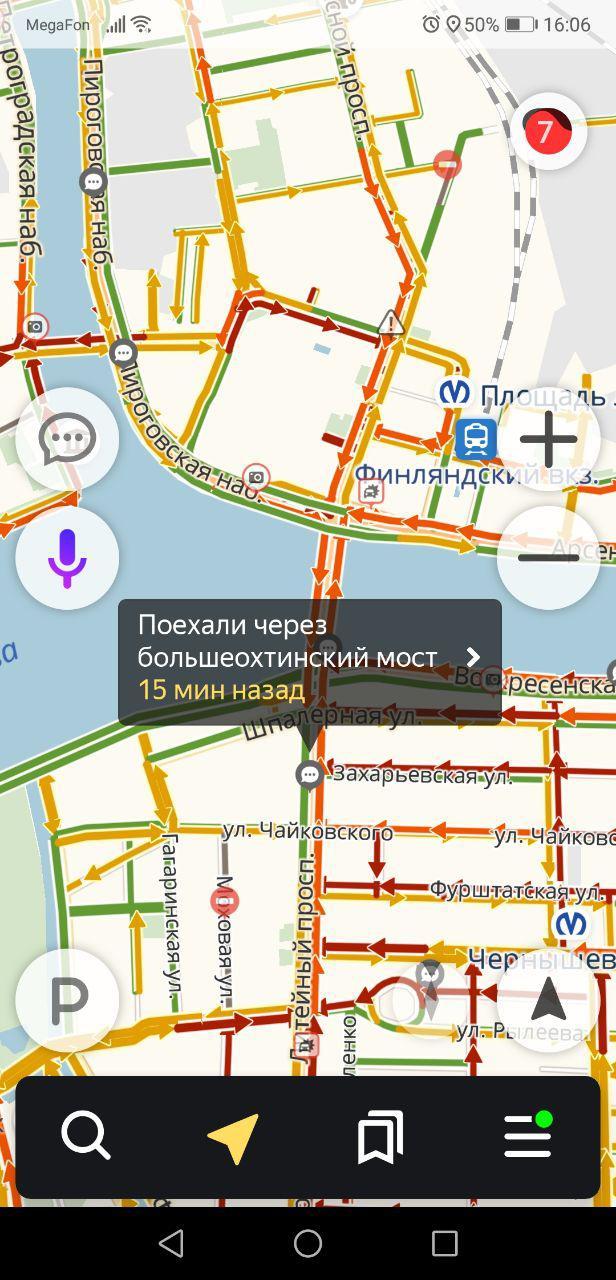Open system recent apps
Viewport: 616px width, 1280px height.
(x=444, y=1243)
